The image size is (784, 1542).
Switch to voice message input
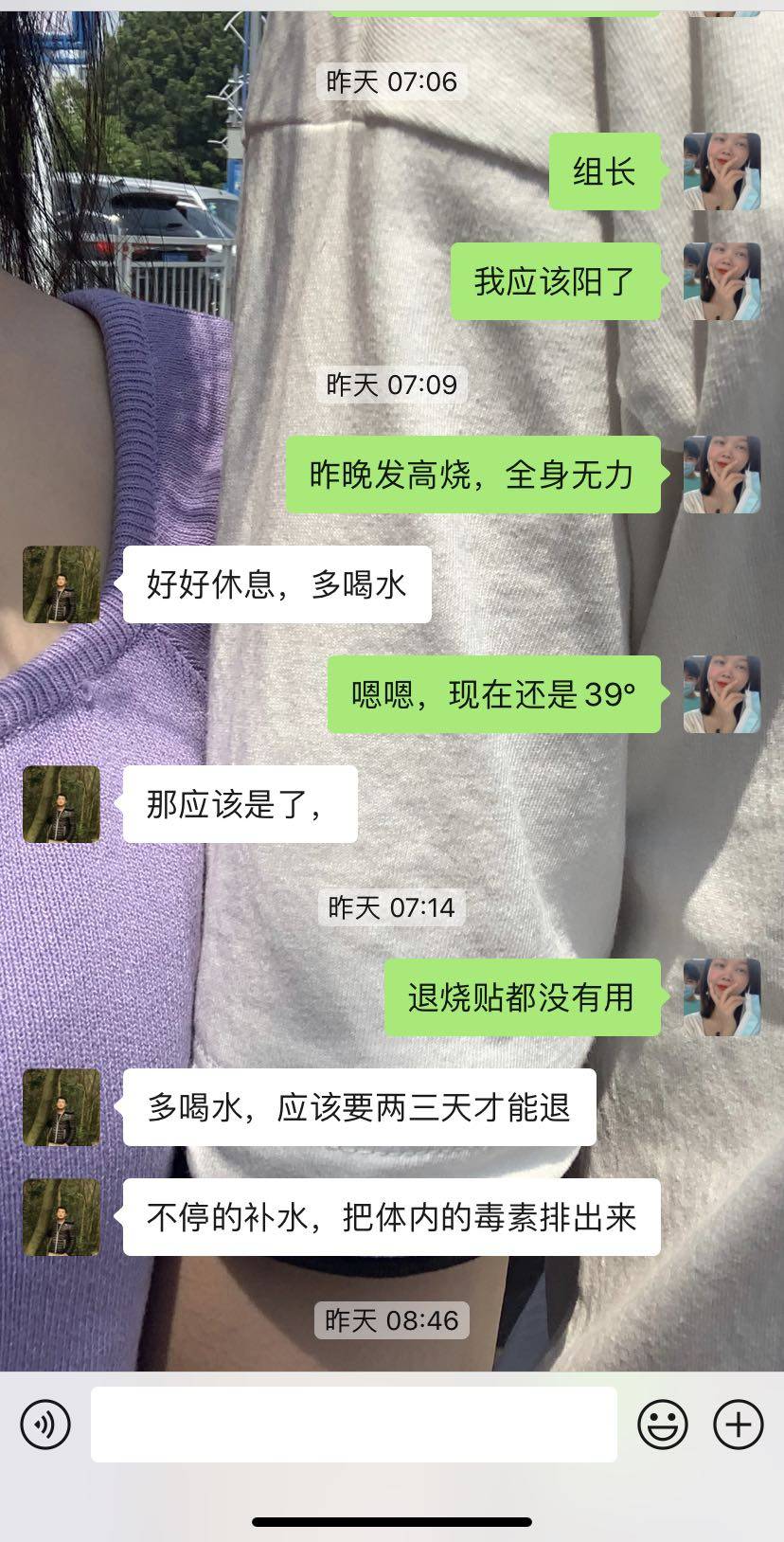pos(45,1424)
